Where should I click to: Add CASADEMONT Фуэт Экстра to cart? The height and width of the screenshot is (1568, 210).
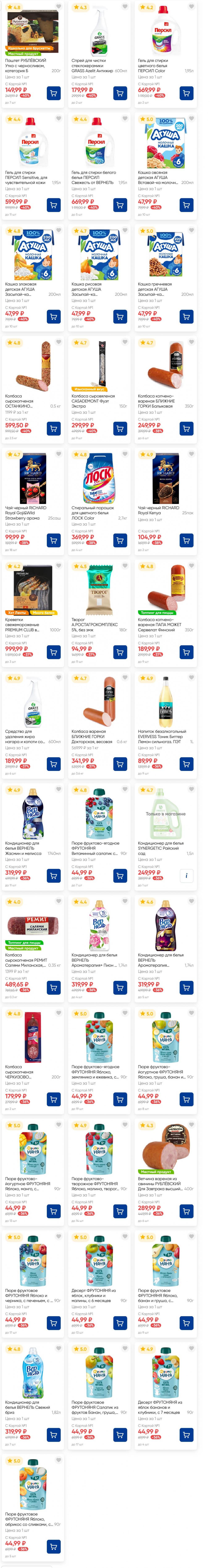click(120, 429)
